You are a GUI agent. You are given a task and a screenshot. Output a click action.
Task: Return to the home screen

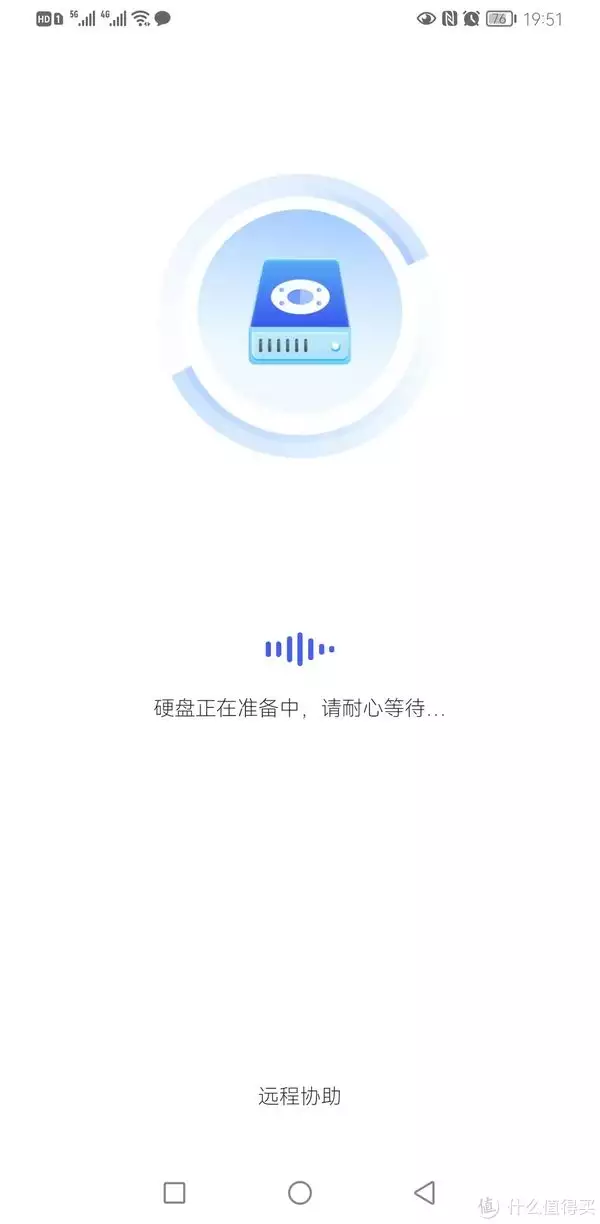click(300, 1192)
